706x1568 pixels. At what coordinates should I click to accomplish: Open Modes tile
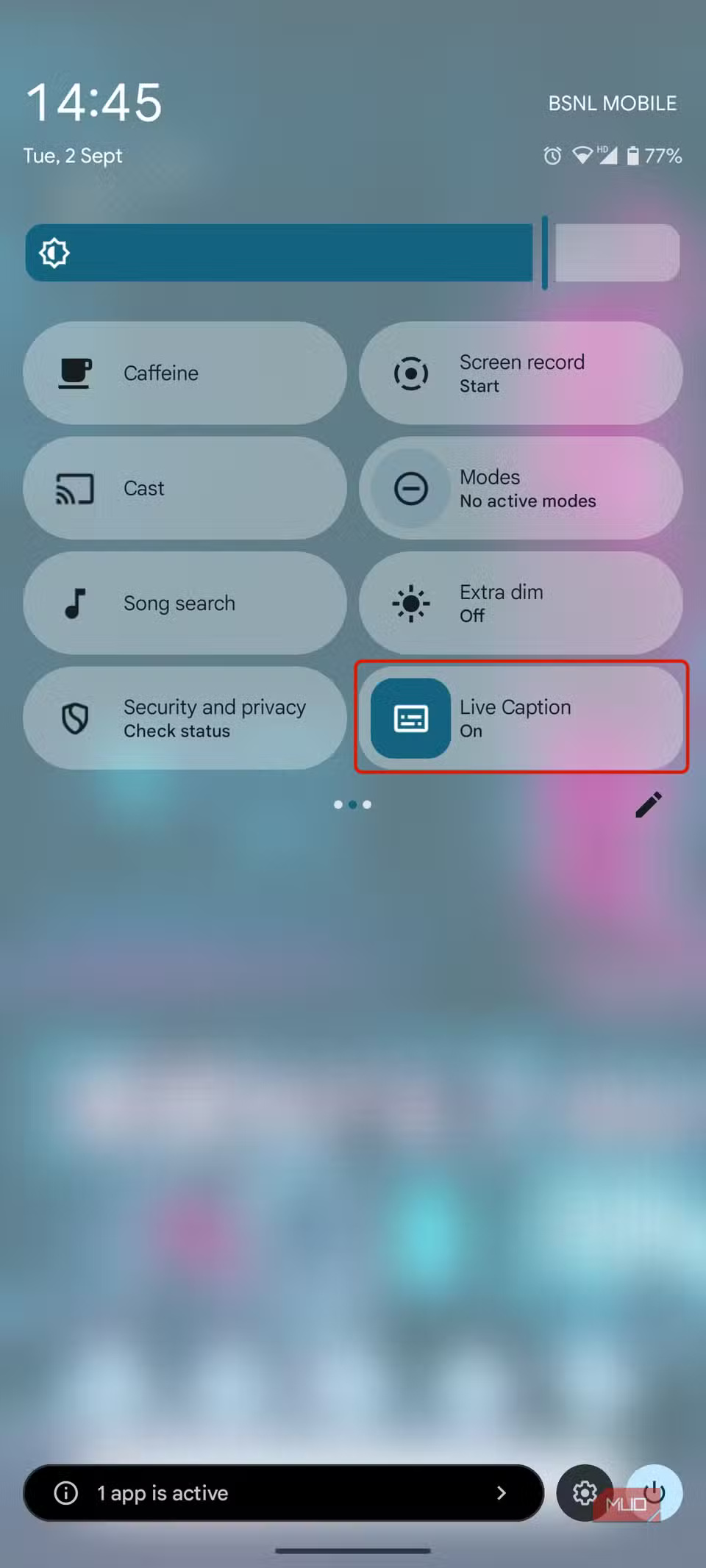click(520, 488)
